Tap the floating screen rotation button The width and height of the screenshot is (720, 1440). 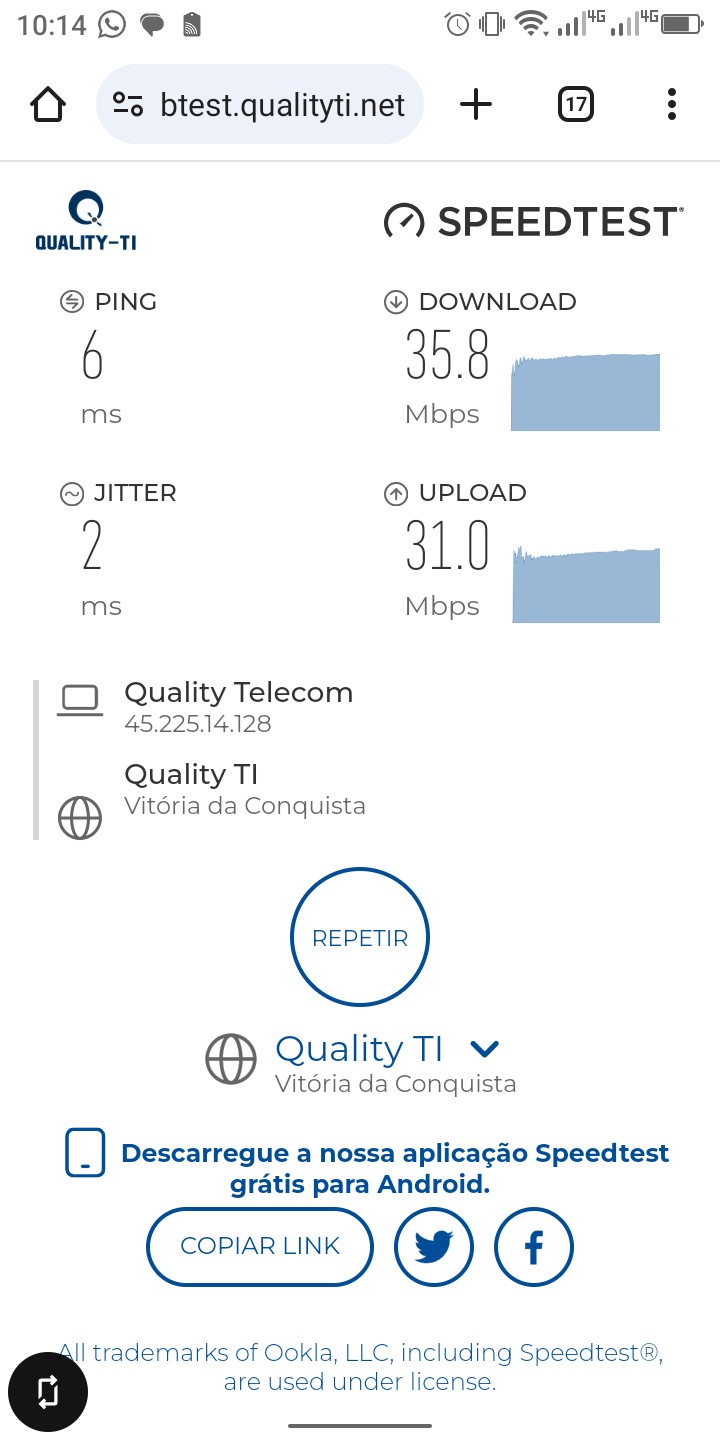[48, 1392]
